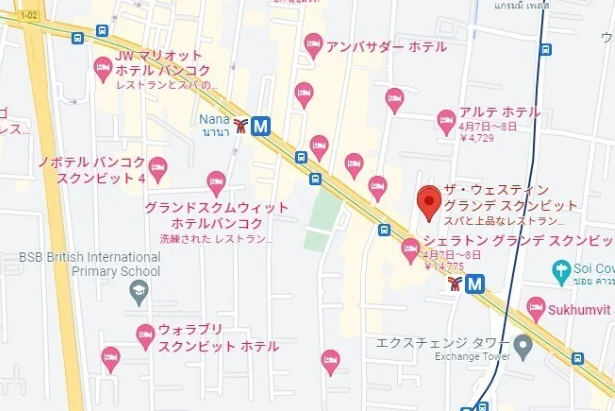The width and height of the screenshot is (615, 411).
Task: Open the Grand Sukhumvit Hotel Bangkok pin
Action: point(217,183)
